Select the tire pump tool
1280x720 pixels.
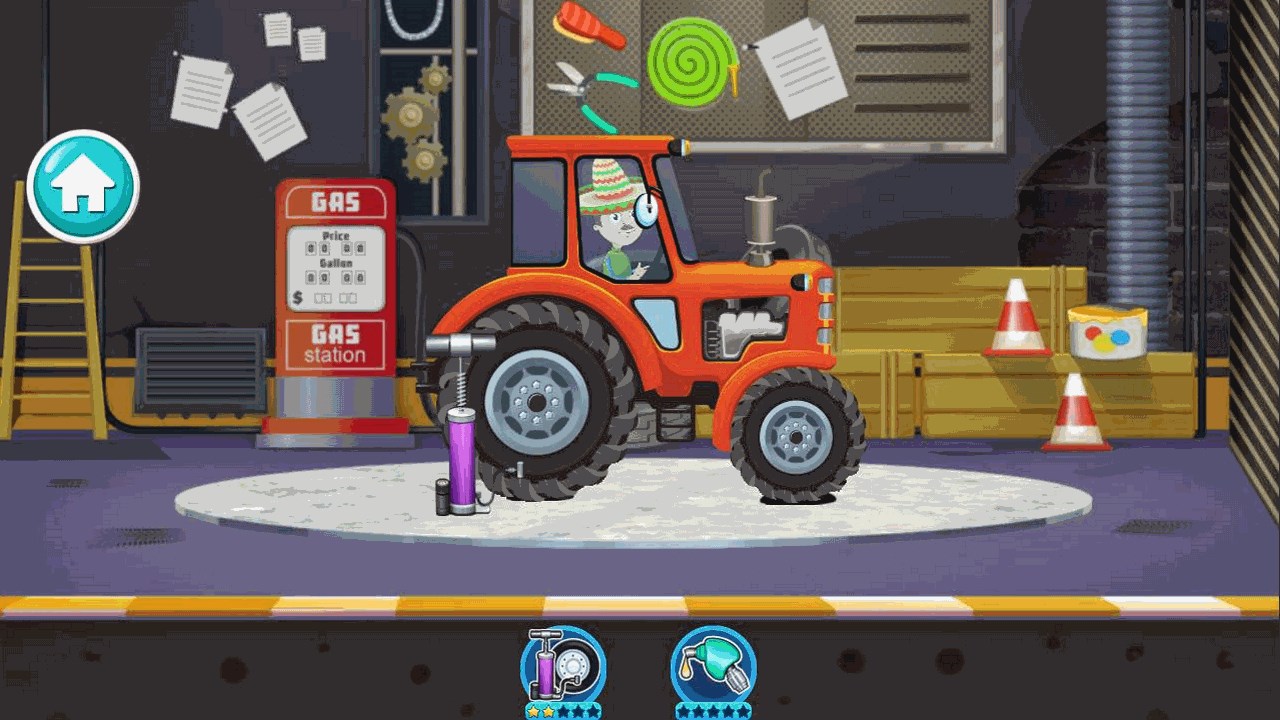coord(562,665)
